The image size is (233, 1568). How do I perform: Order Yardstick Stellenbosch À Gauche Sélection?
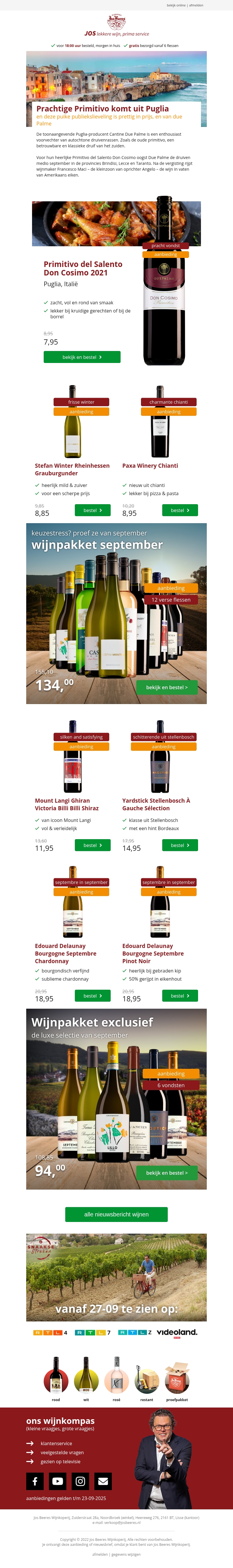[179, 845]
